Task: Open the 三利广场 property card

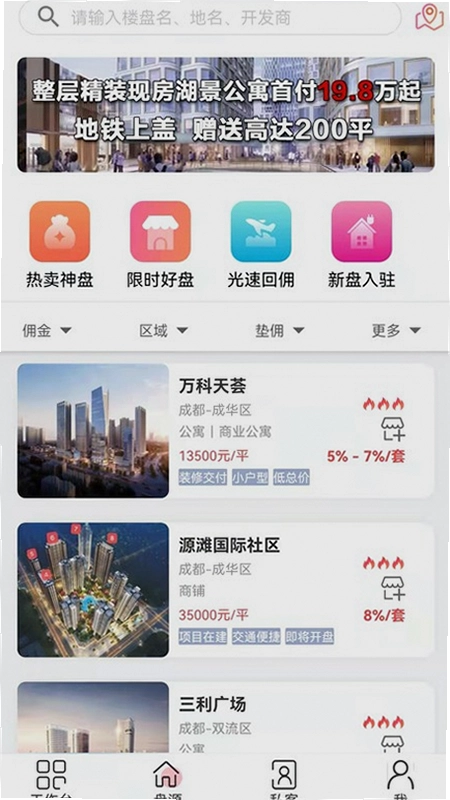Action: (226, 717)
